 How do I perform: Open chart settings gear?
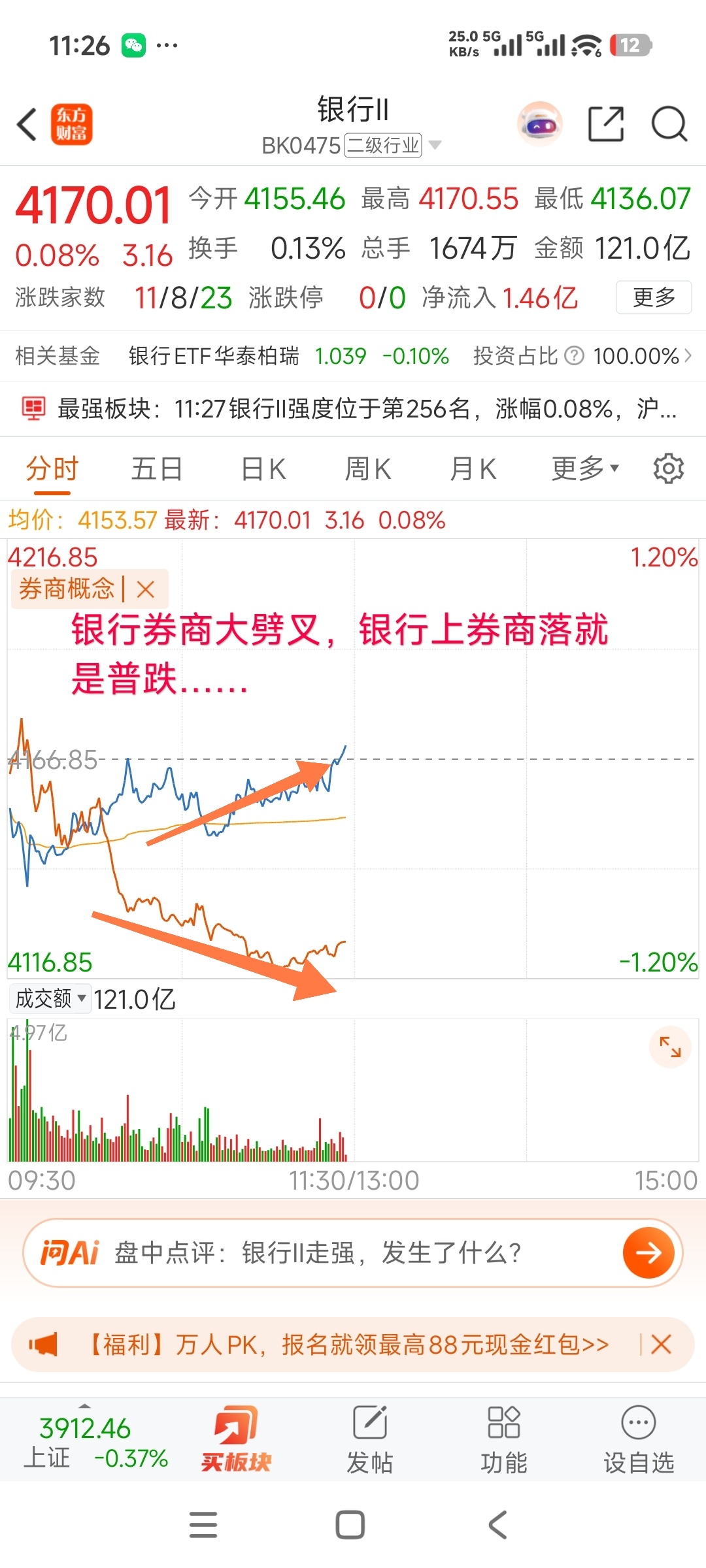pos(668,468)
